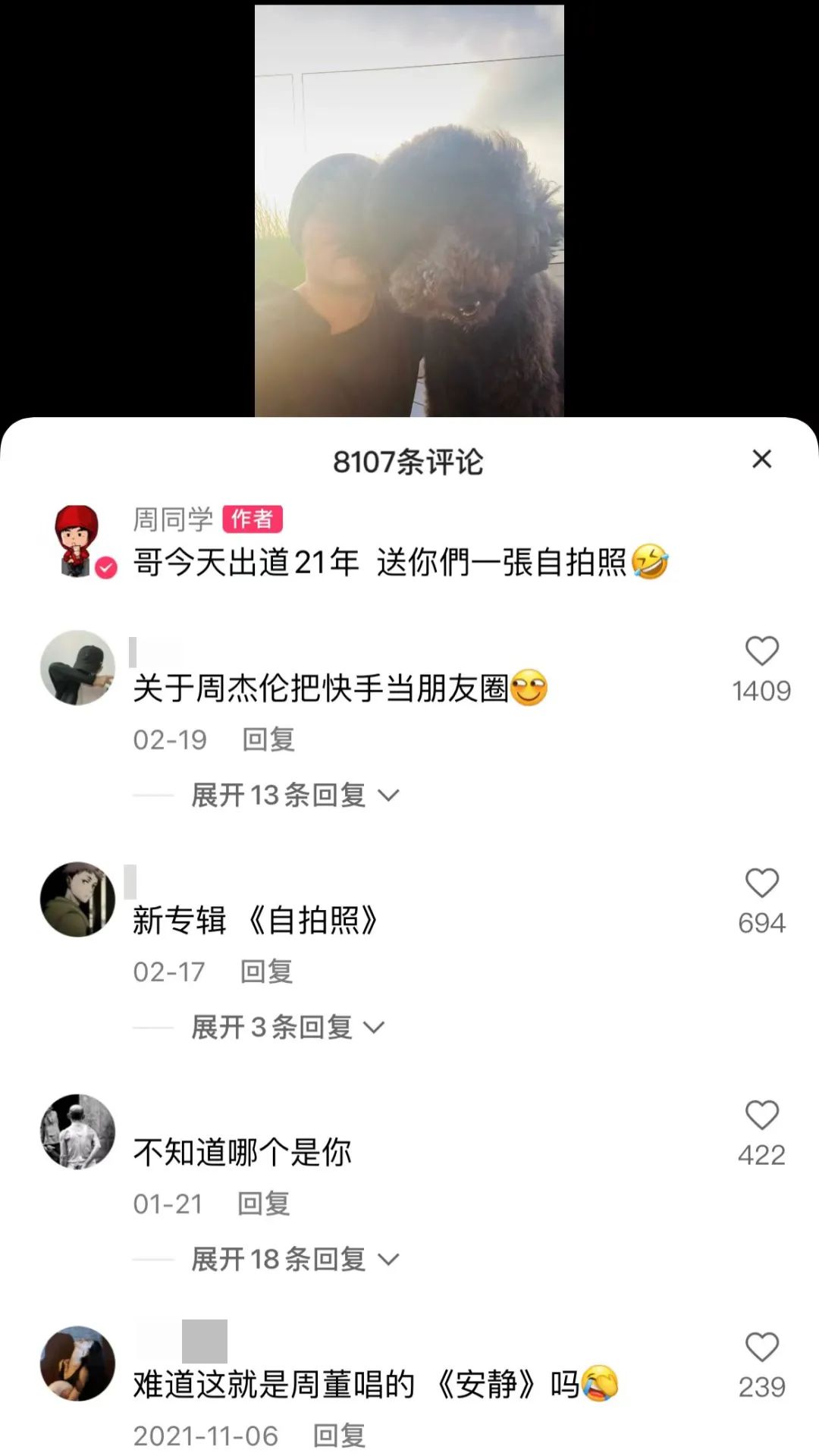Viewport: 819px width, 1456px height.
Task: Reply to the 2021-11-06 comment
Action: pyautogui.click(x=339, y=1436)
